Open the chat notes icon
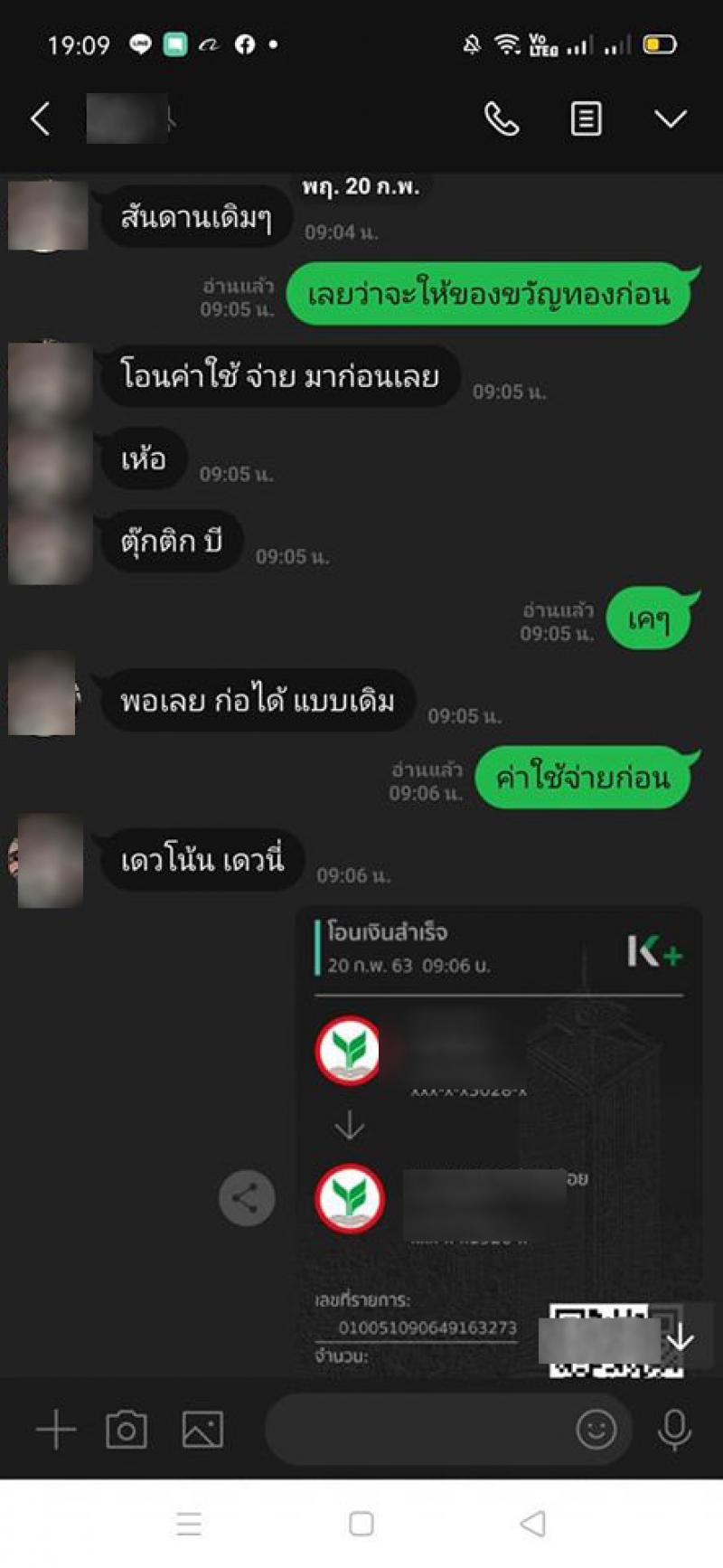This screenshot has width=723, height=1568. pos(586,118)
